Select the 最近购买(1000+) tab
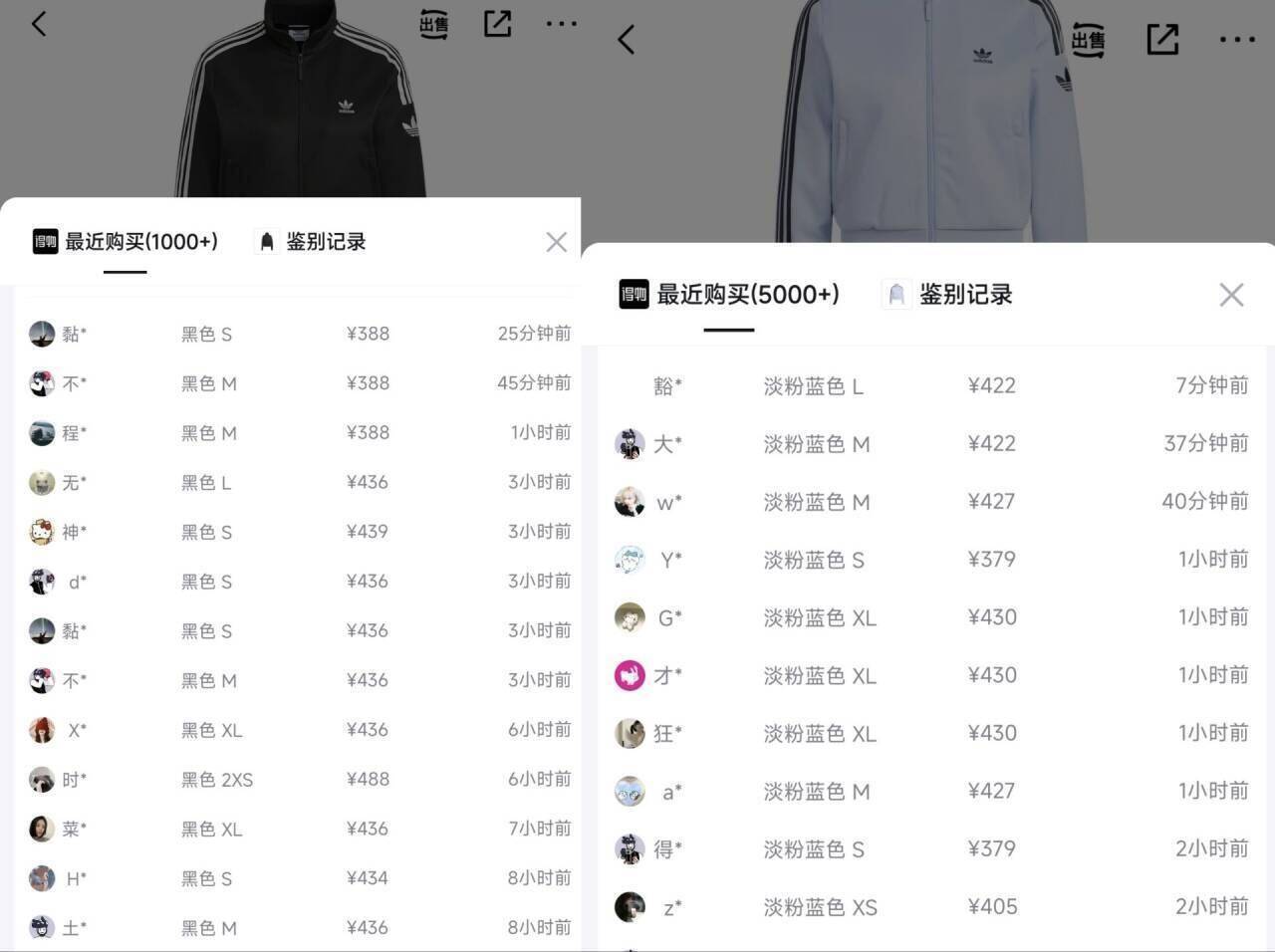1275x952 pixels. pyautogui.click(x=126, y=242)
